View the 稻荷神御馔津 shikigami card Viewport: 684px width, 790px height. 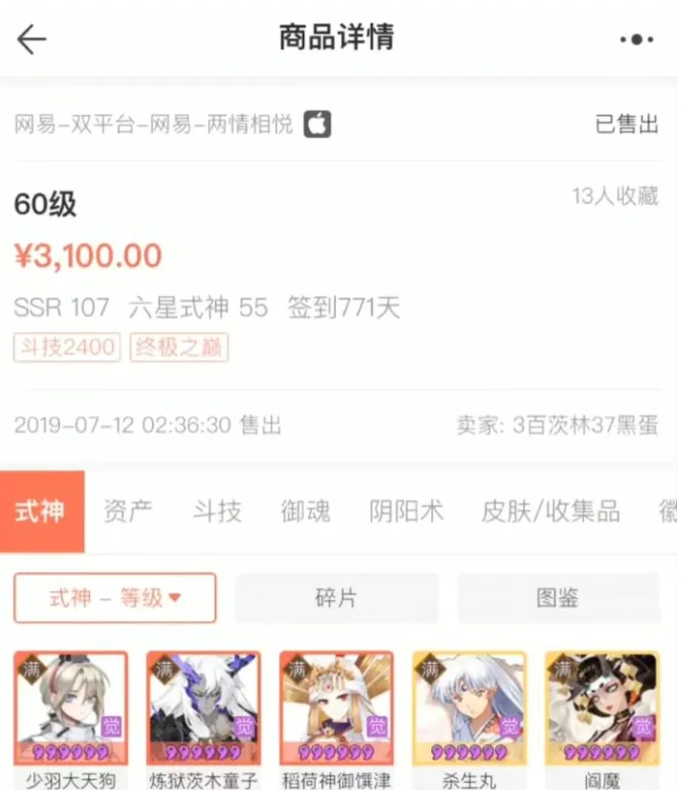[x=336, y=710]
